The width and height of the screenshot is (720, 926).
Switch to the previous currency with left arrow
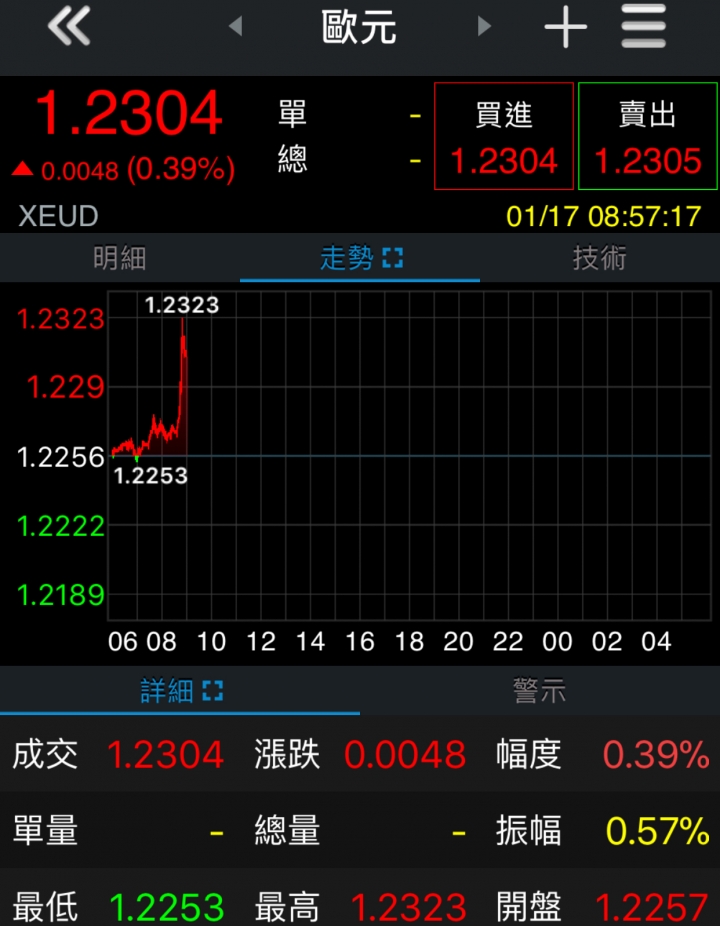click(x=236, y=27)
